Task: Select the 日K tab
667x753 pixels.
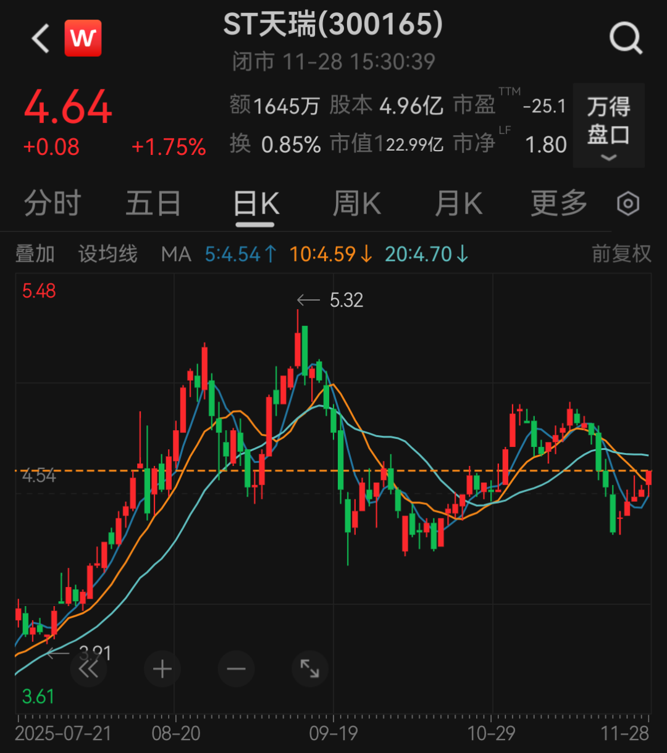Action: (x=256, y=204)
